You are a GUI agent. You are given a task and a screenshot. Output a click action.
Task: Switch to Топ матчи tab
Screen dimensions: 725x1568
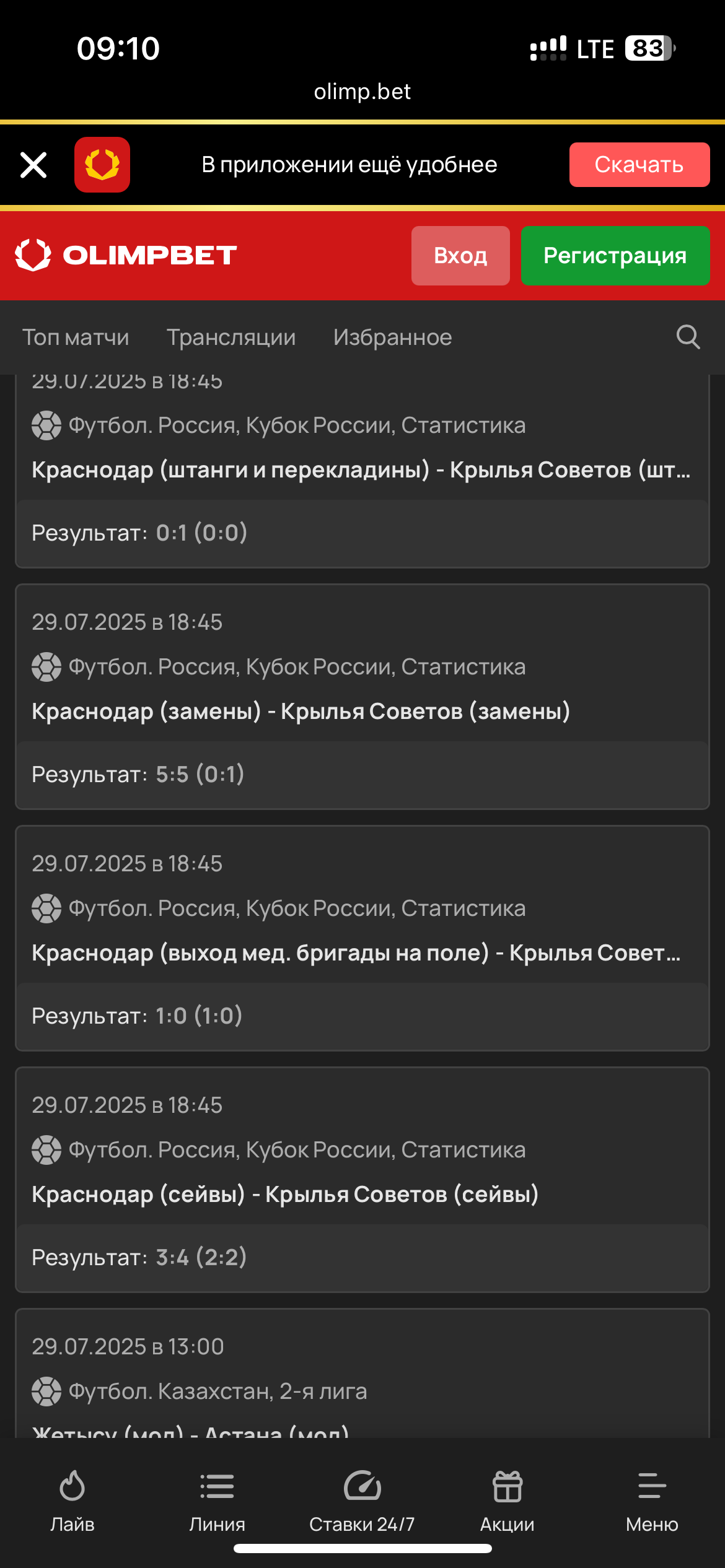pyautogui.click(x=76, y=338)
